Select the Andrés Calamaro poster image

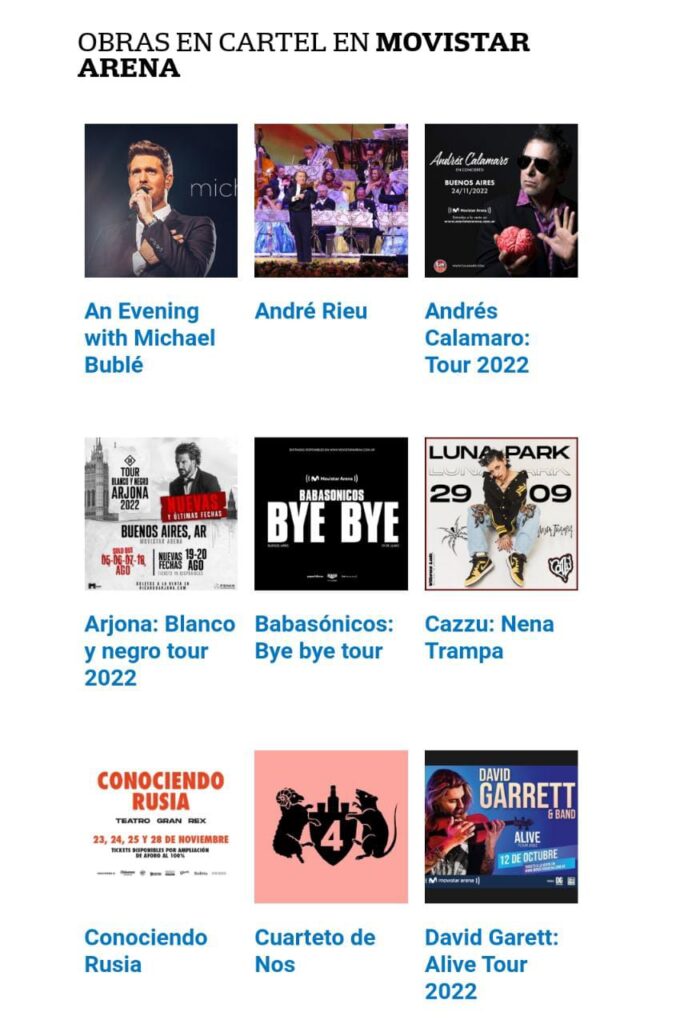[x=501, y=200]
